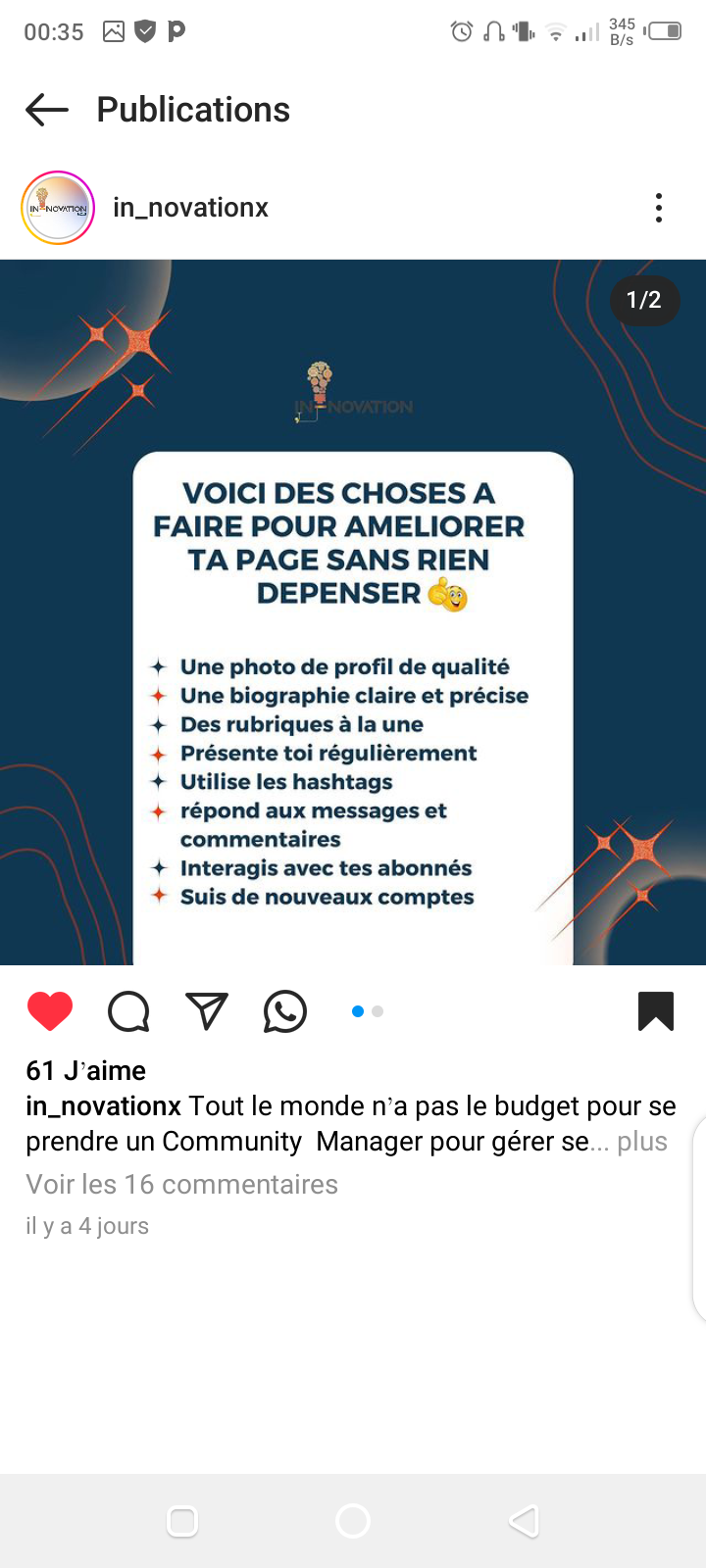Tap the post image tile
The image size is (706, 1568).
[x=353, y=612]
